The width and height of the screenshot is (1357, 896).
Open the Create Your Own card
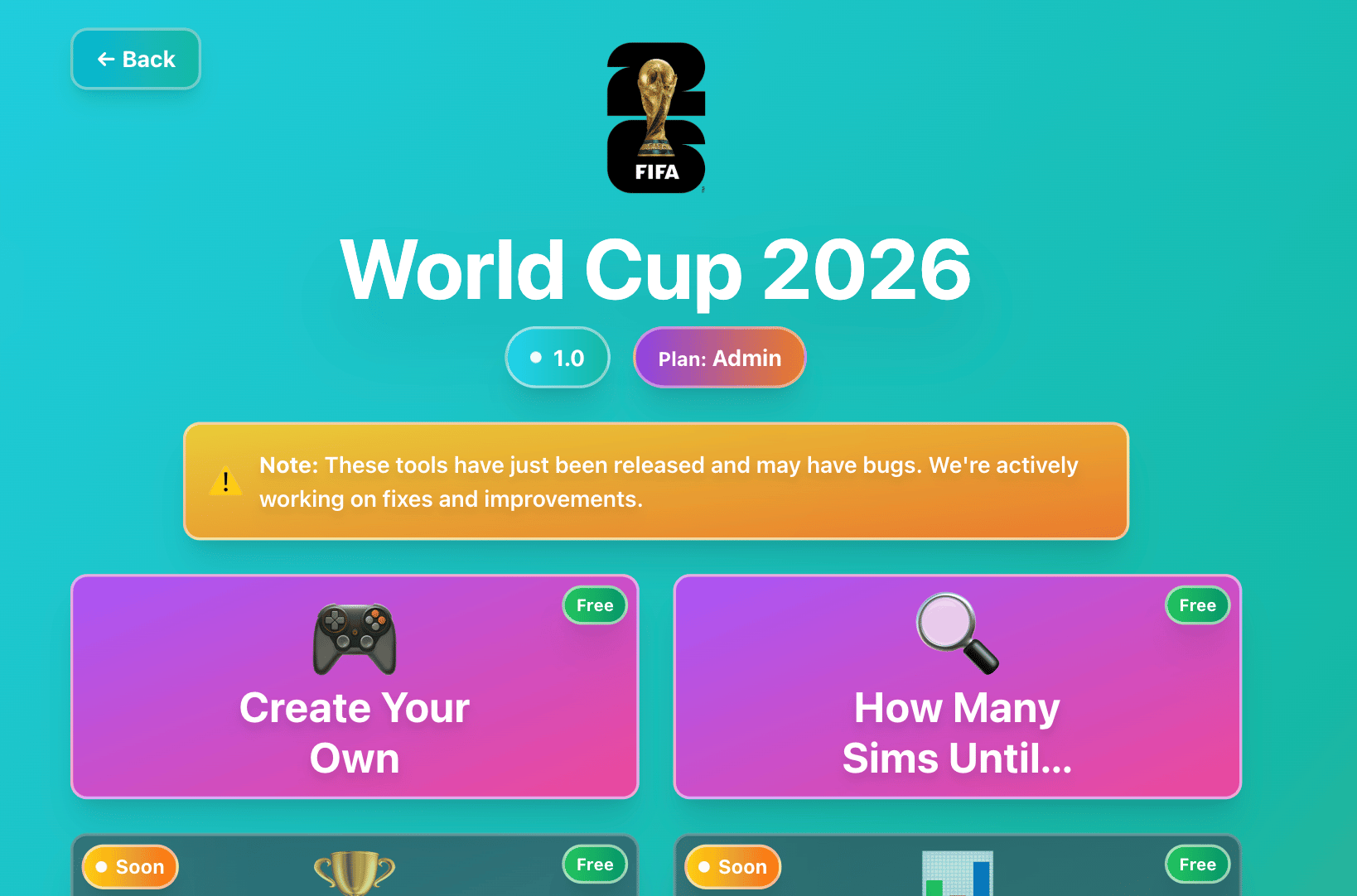pos(355,687)
